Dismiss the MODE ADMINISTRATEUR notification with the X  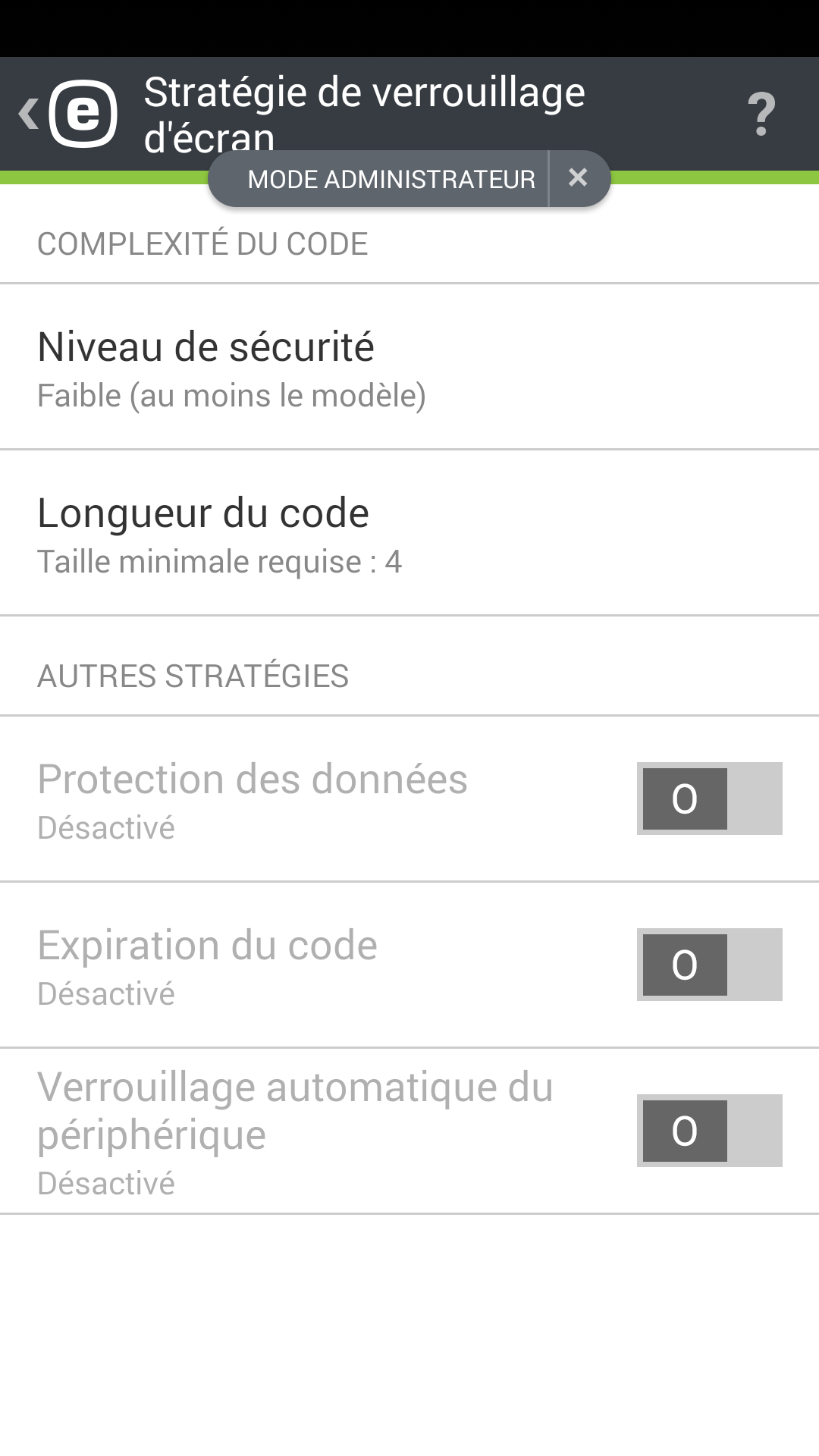(579, 178)
